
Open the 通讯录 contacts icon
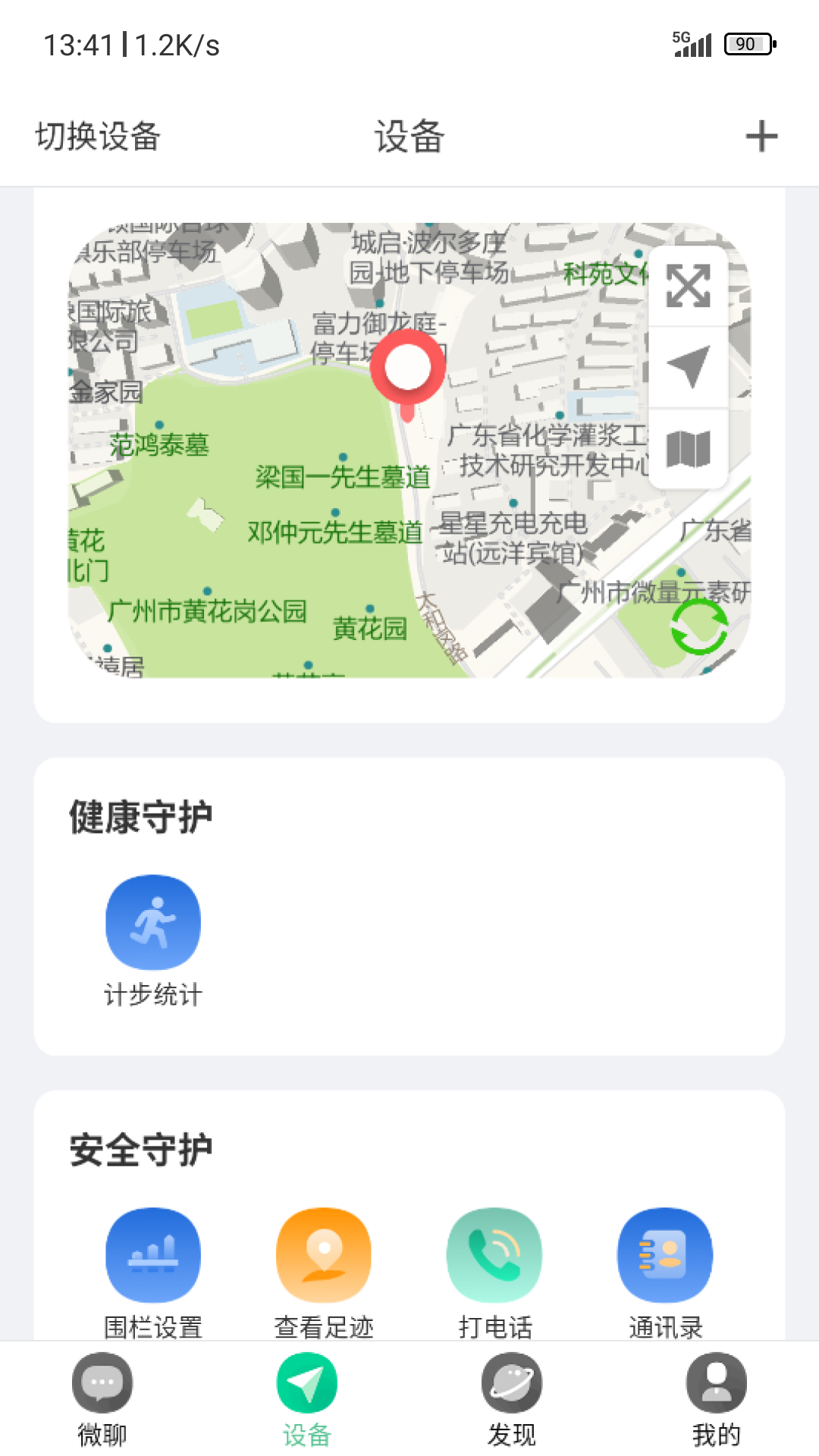point(665,1255)
